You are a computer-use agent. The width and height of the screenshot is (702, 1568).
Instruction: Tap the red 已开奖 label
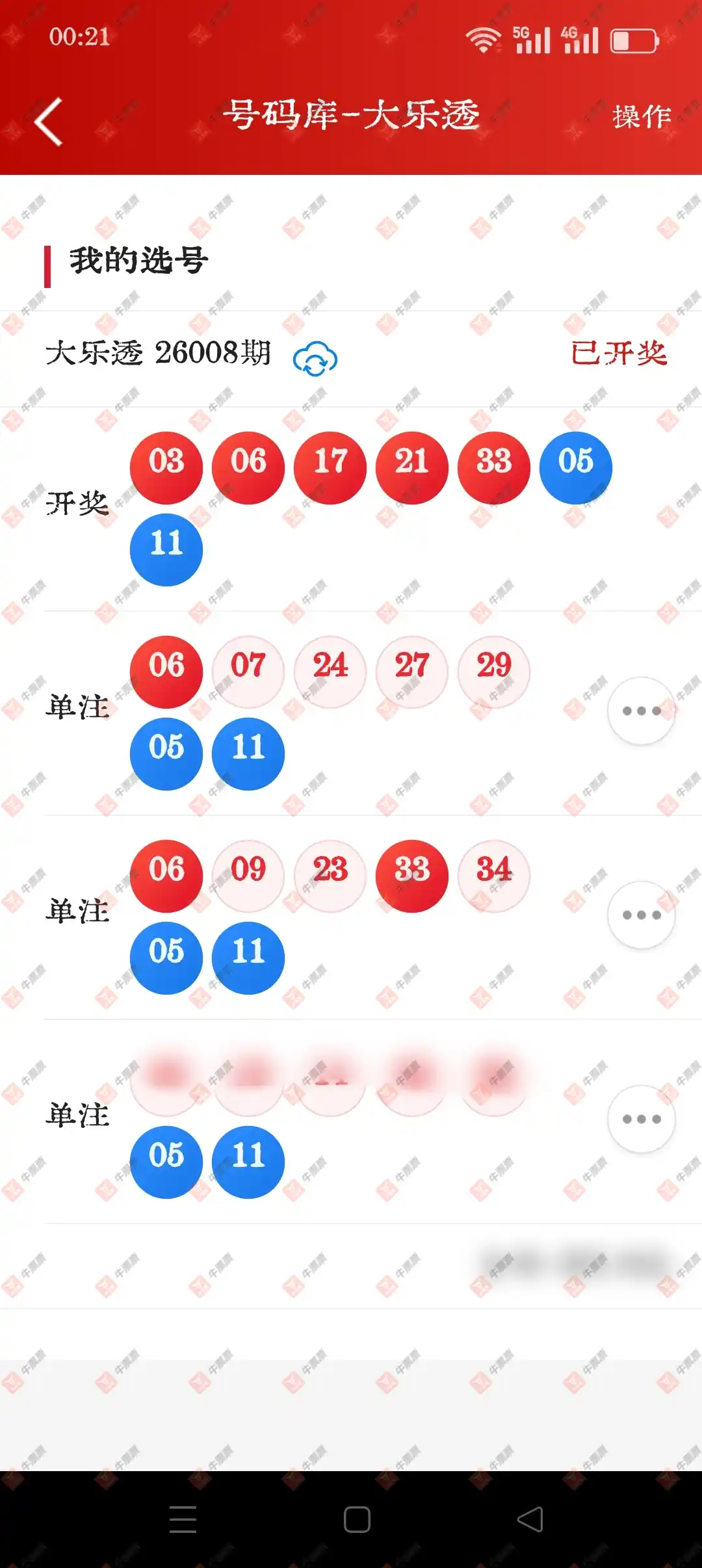point(619,354)
